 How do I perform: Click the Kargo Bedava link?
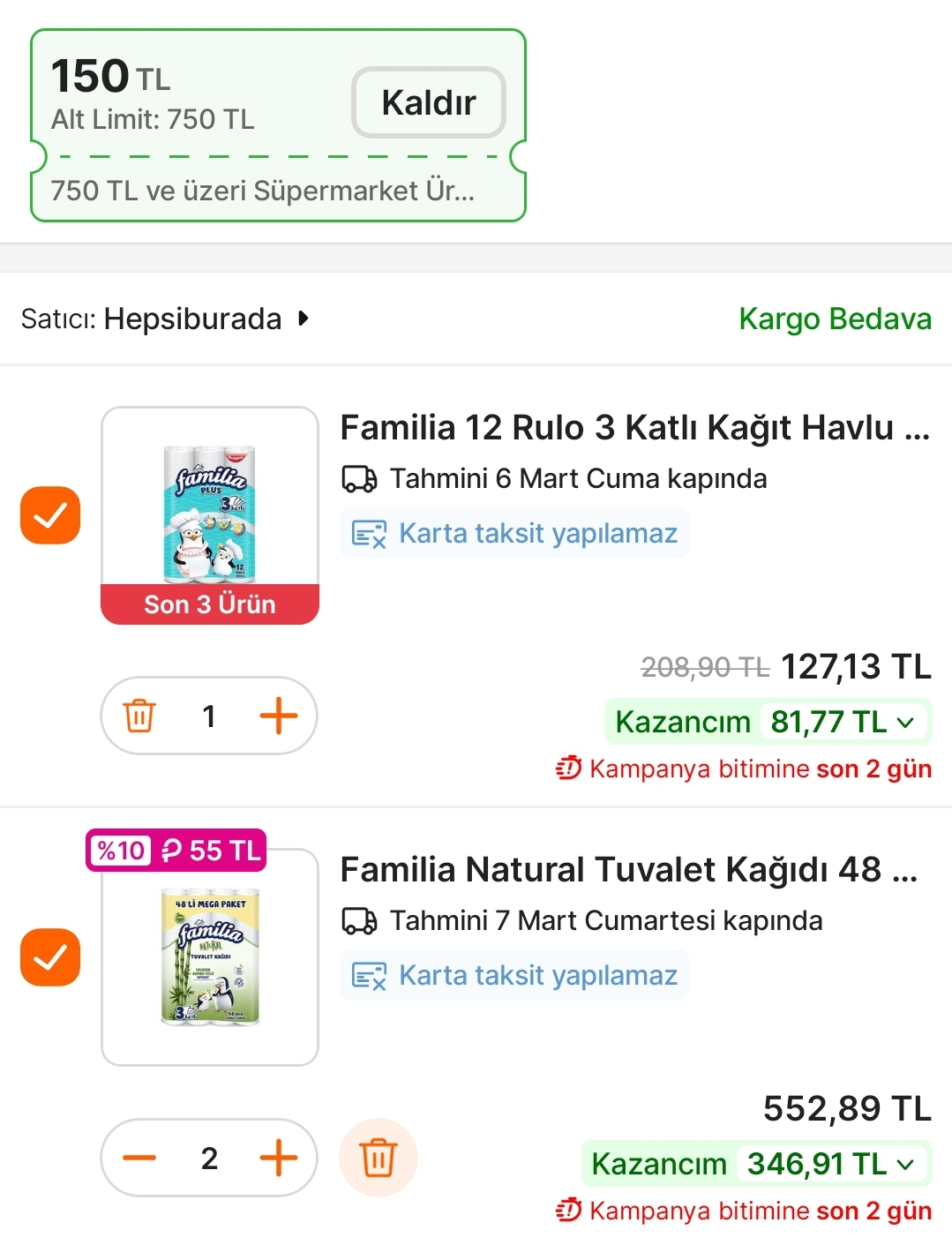click(834, 319)
